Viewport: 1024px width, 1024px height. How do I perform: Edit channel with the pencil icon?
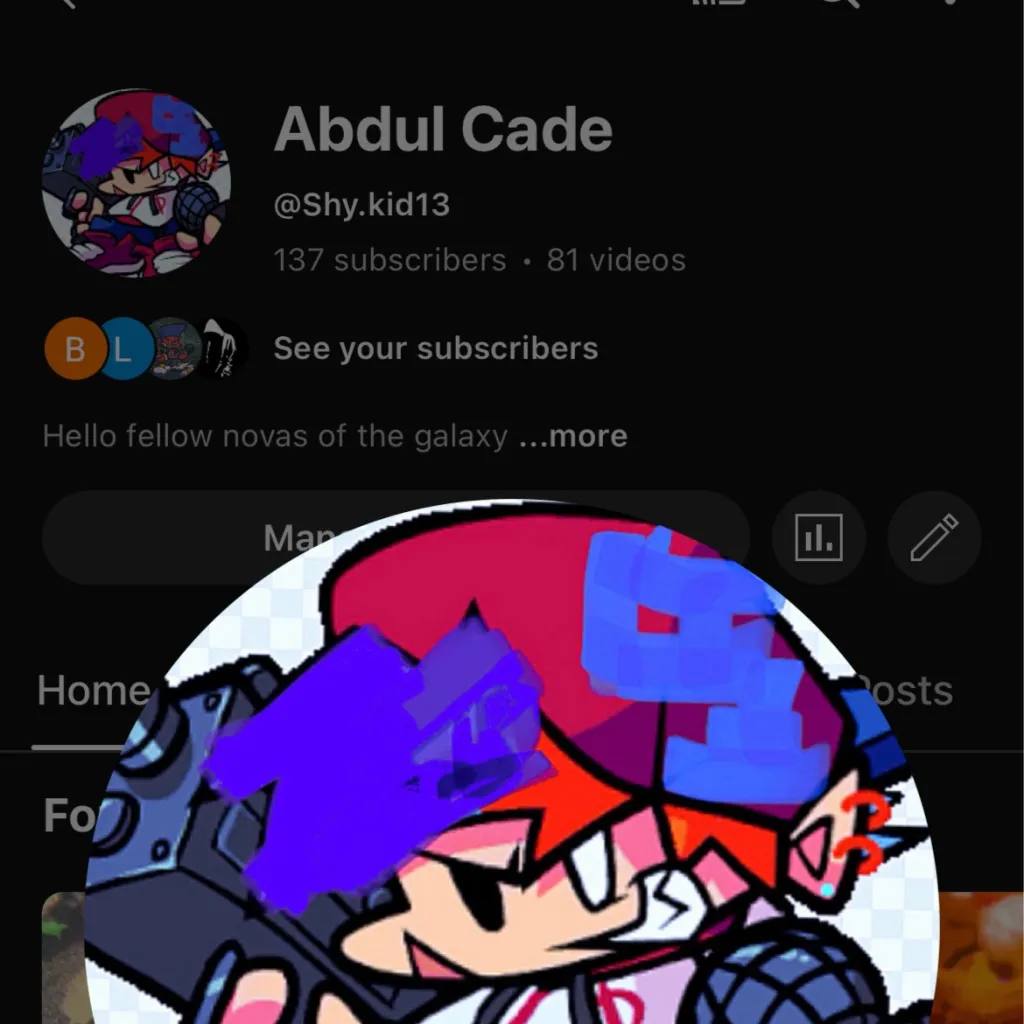click(934, 538)
